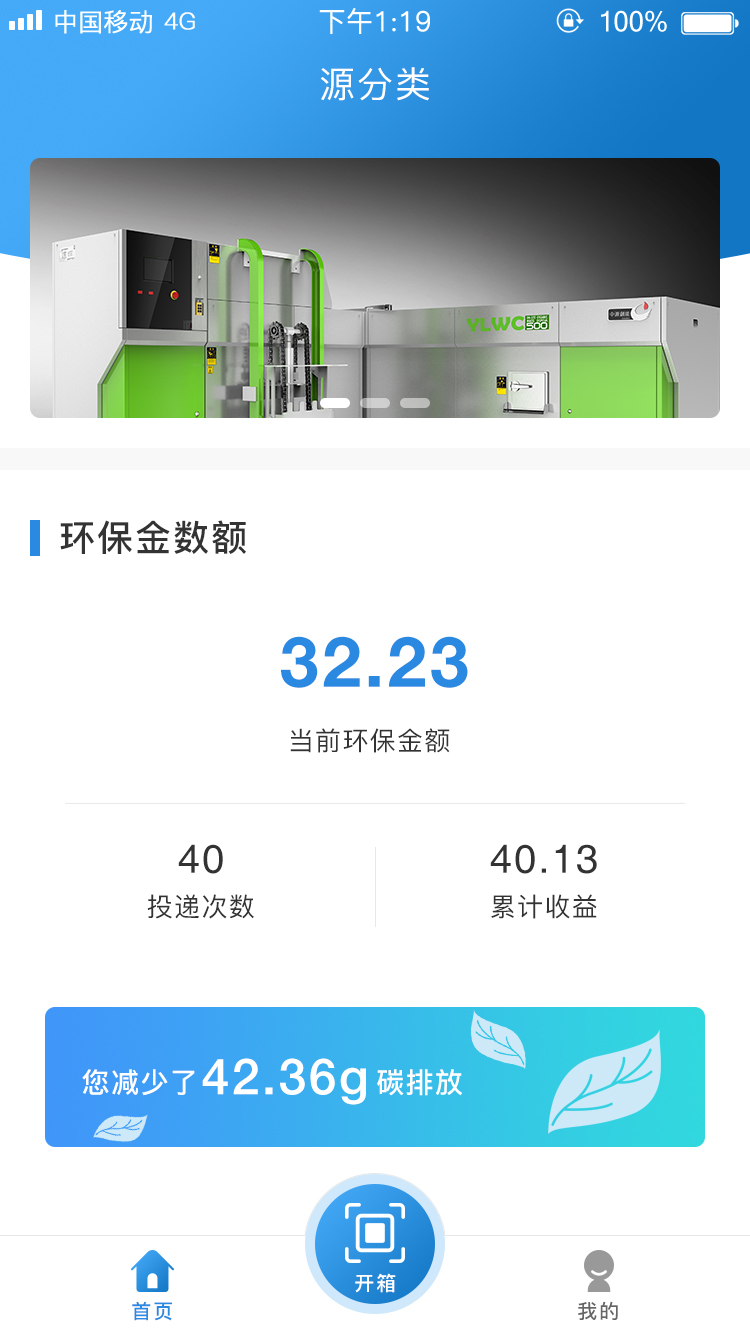Switch to the 我的 tab
750x1334 pixels.
click(598, 1284)
